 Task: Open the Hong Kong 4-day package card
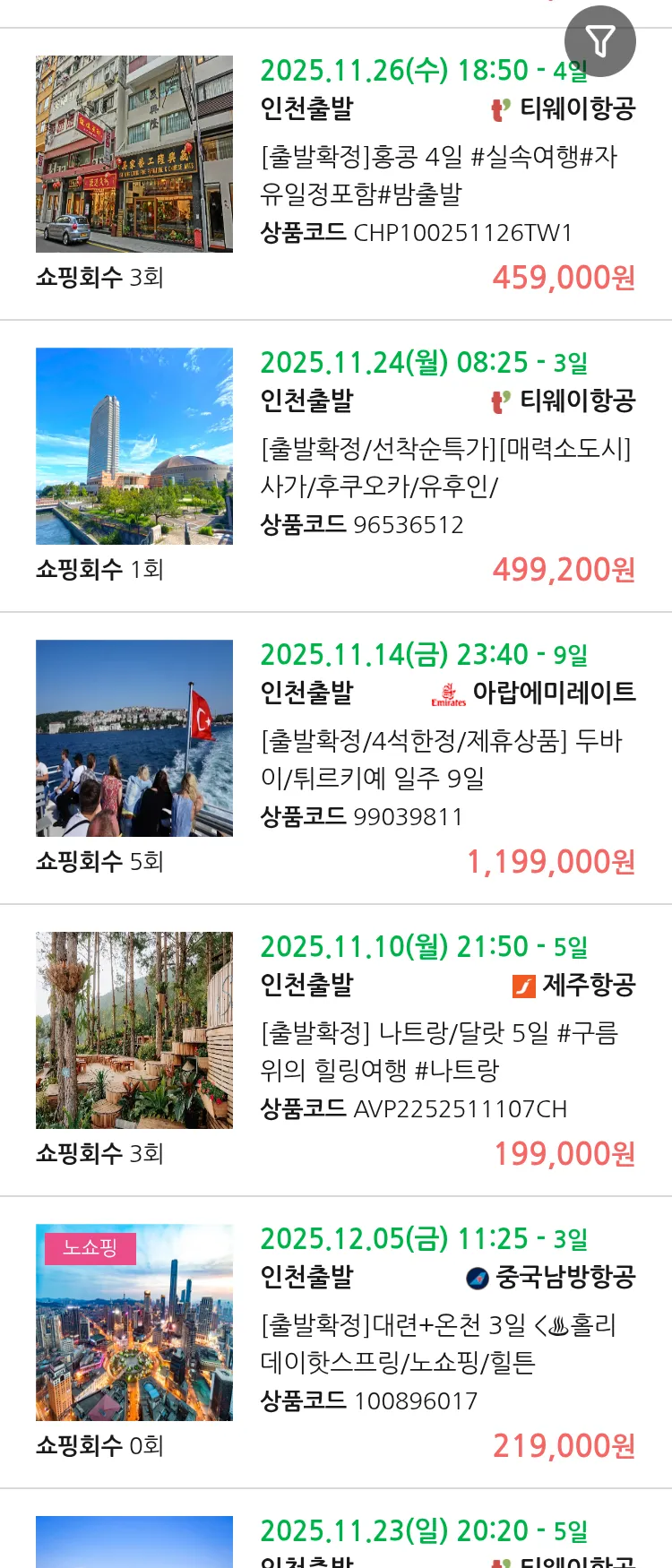coord(438,175)
